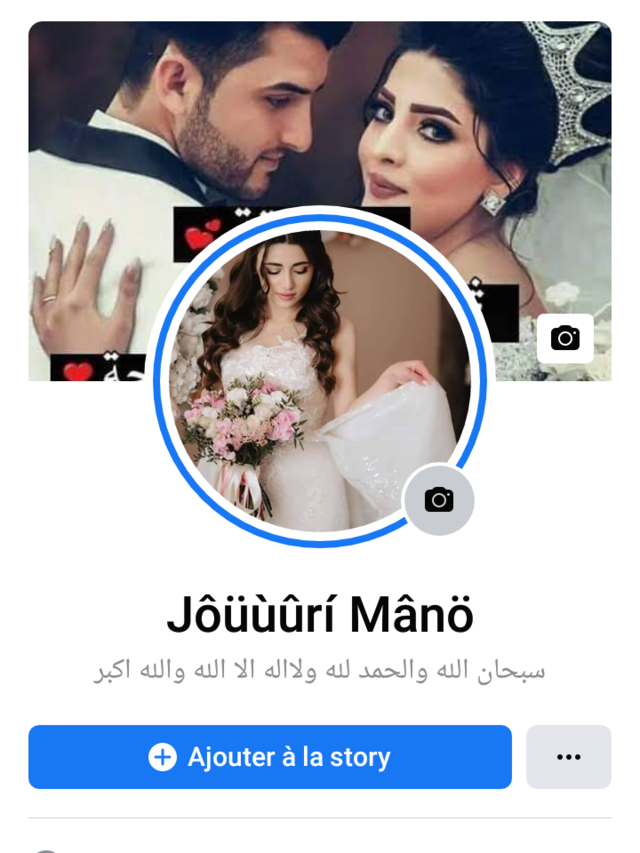Image resolution: width=640 pixels, height=853 pixels.
Task: Change profile picture via its camera icon
Action: 439,499
